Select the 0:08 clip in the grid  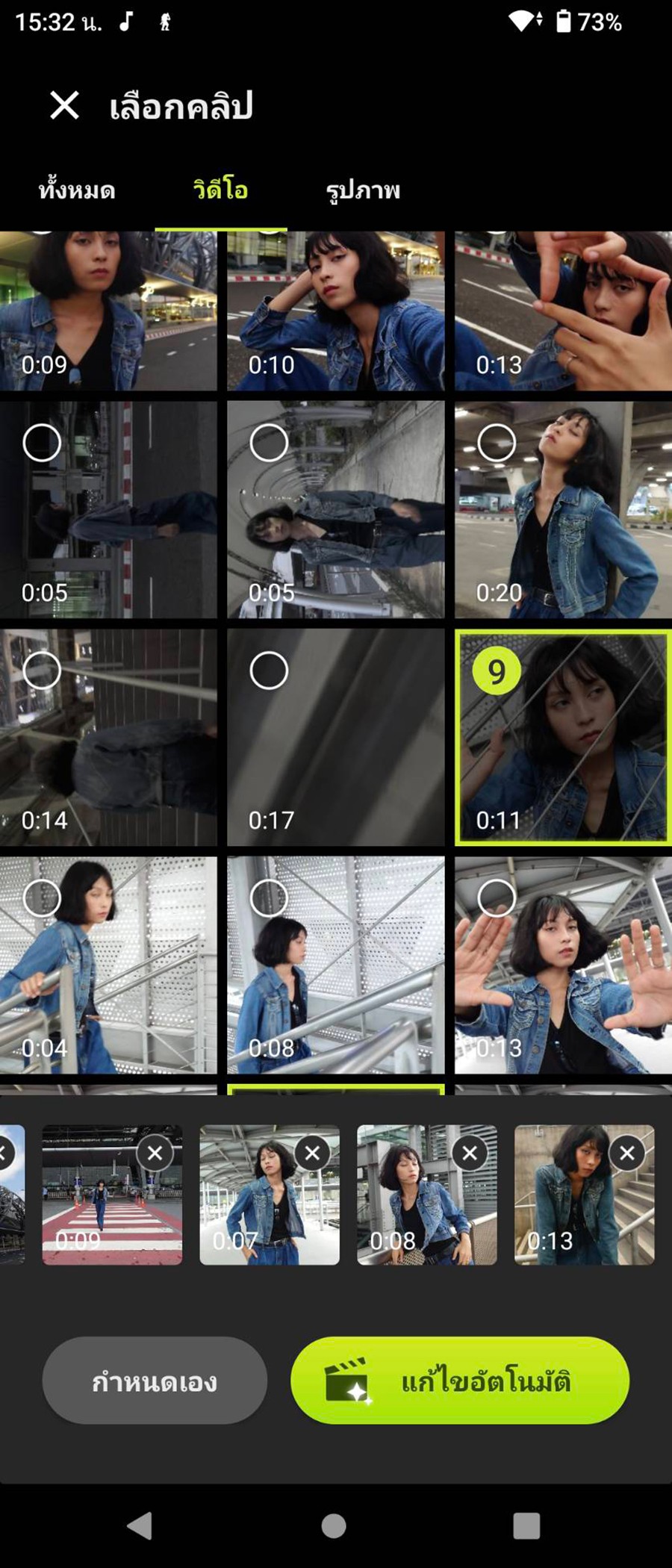pyautogui.click(x=269, y=898)
